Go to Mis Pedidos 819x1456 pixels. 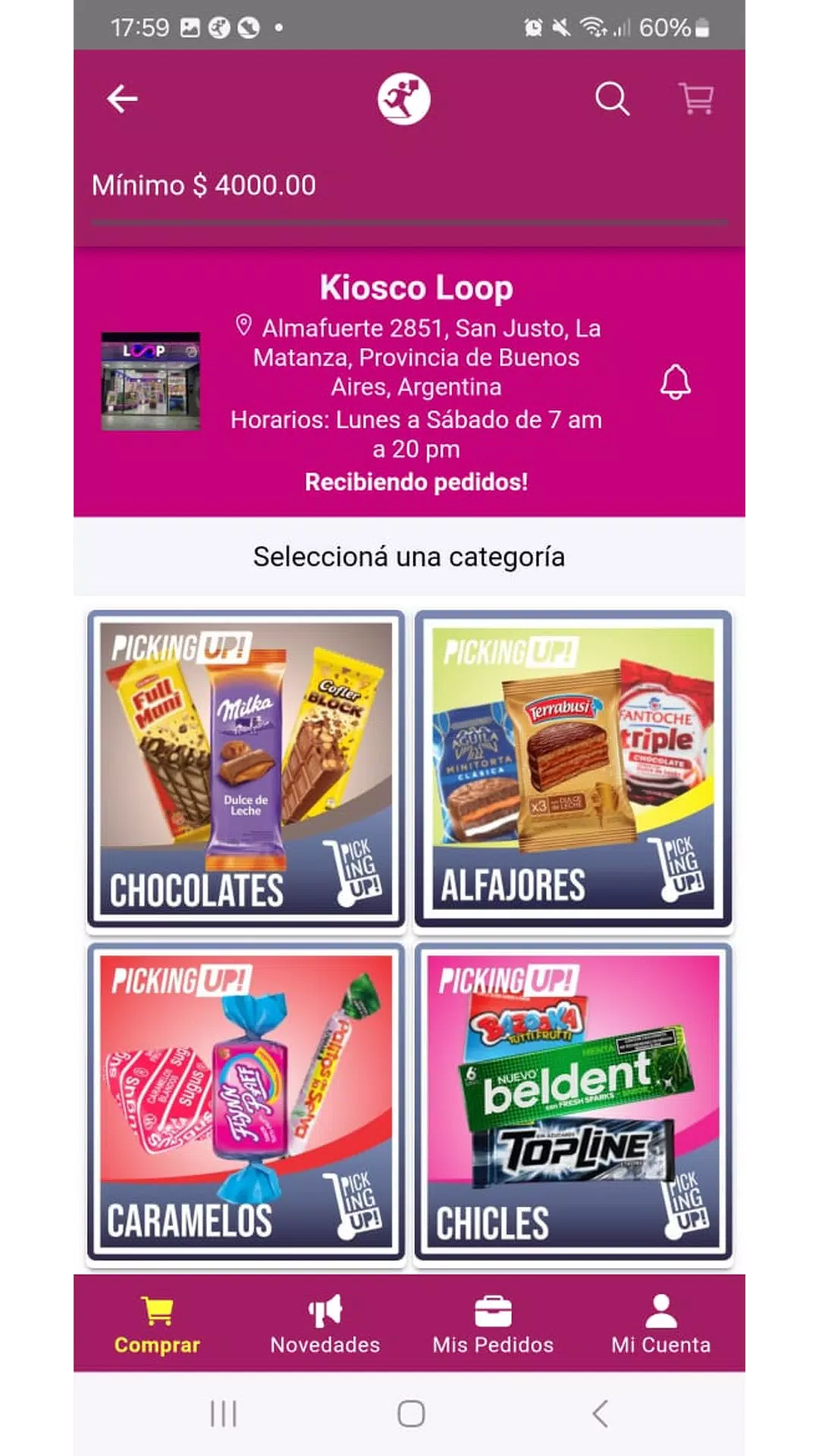[x=493, y=1324]
